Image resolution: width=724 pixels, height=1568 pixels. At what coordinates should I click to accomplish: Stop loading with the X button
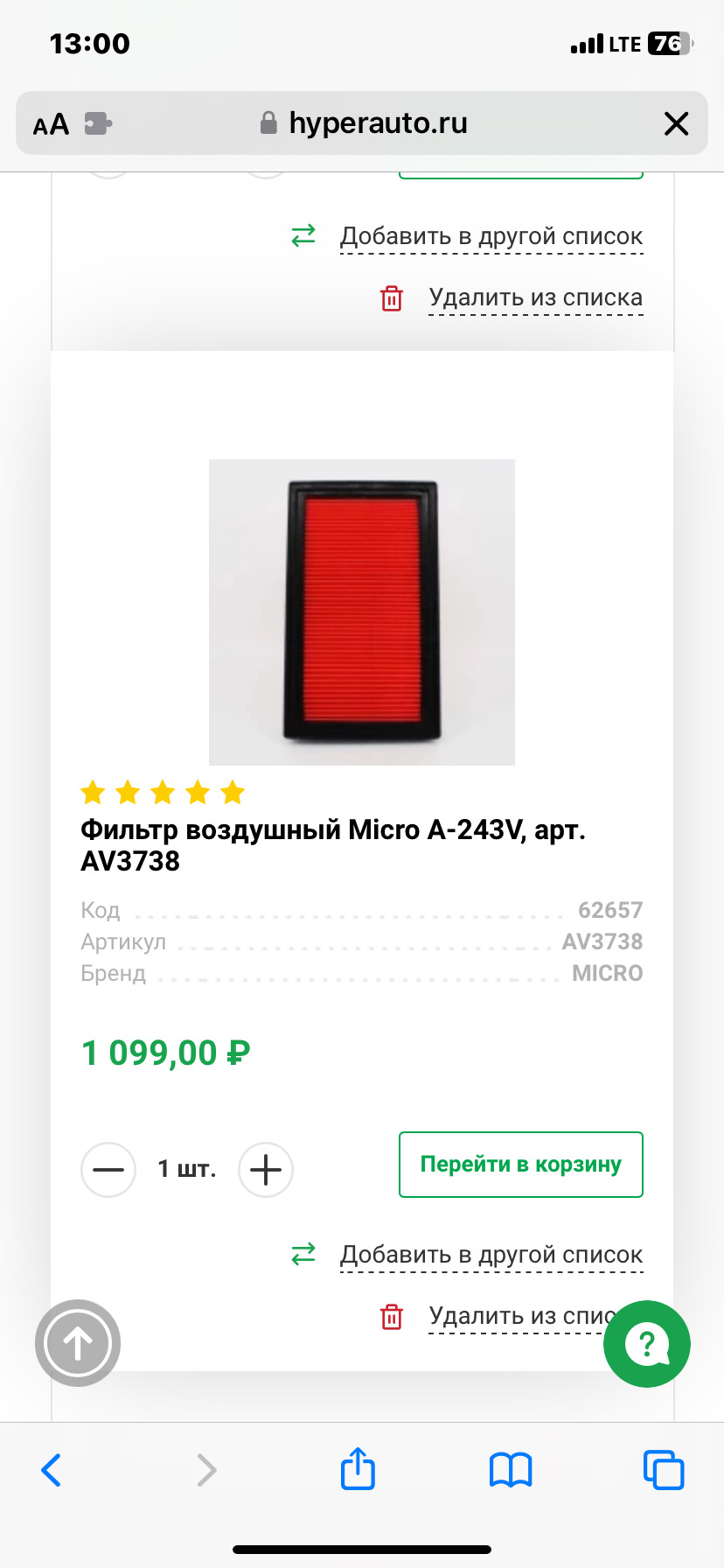click(676, 123)
